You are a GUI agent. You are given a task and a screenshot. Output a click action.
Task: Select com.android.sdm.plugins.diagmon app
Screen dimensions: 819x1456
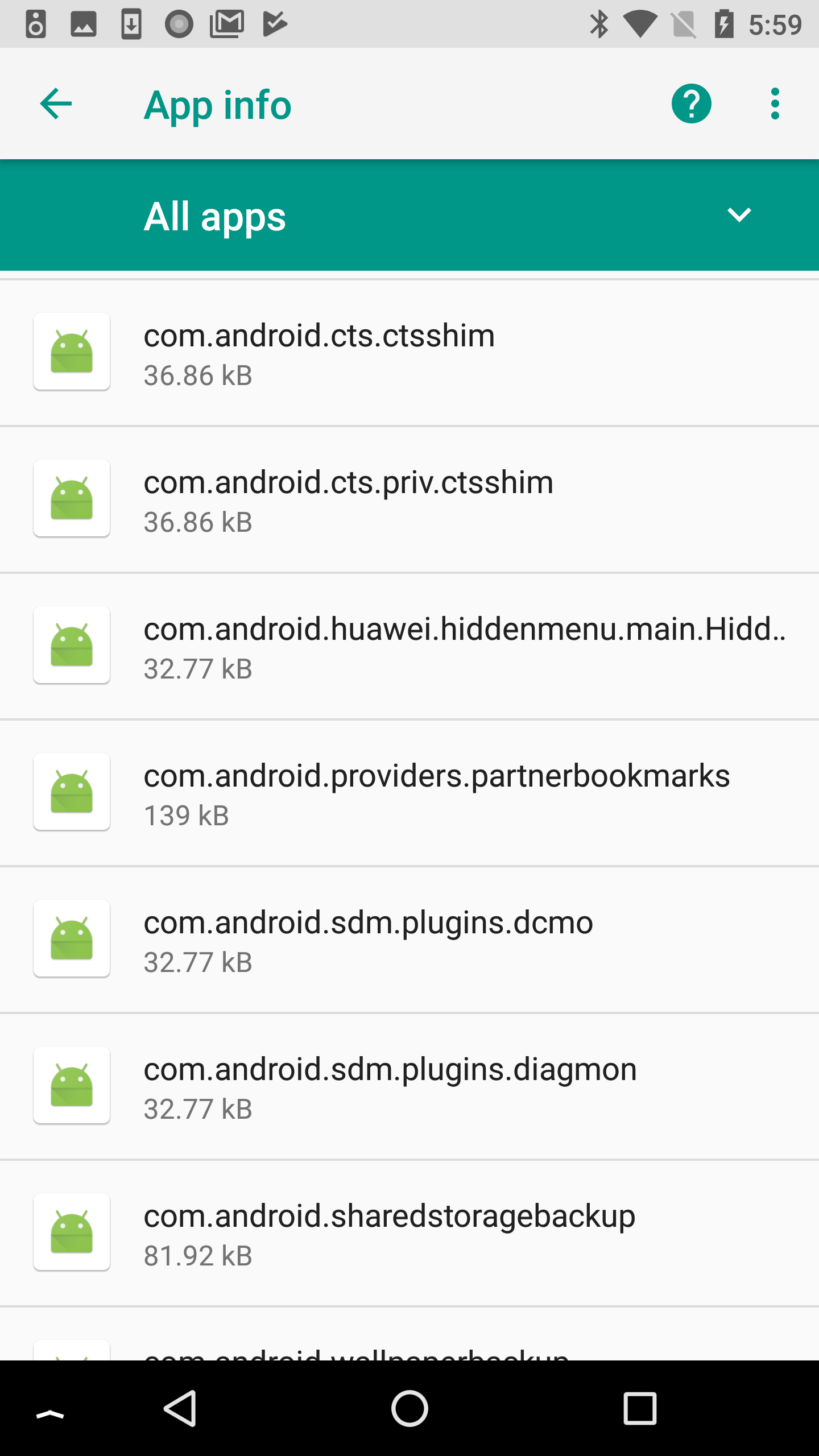409,1086
